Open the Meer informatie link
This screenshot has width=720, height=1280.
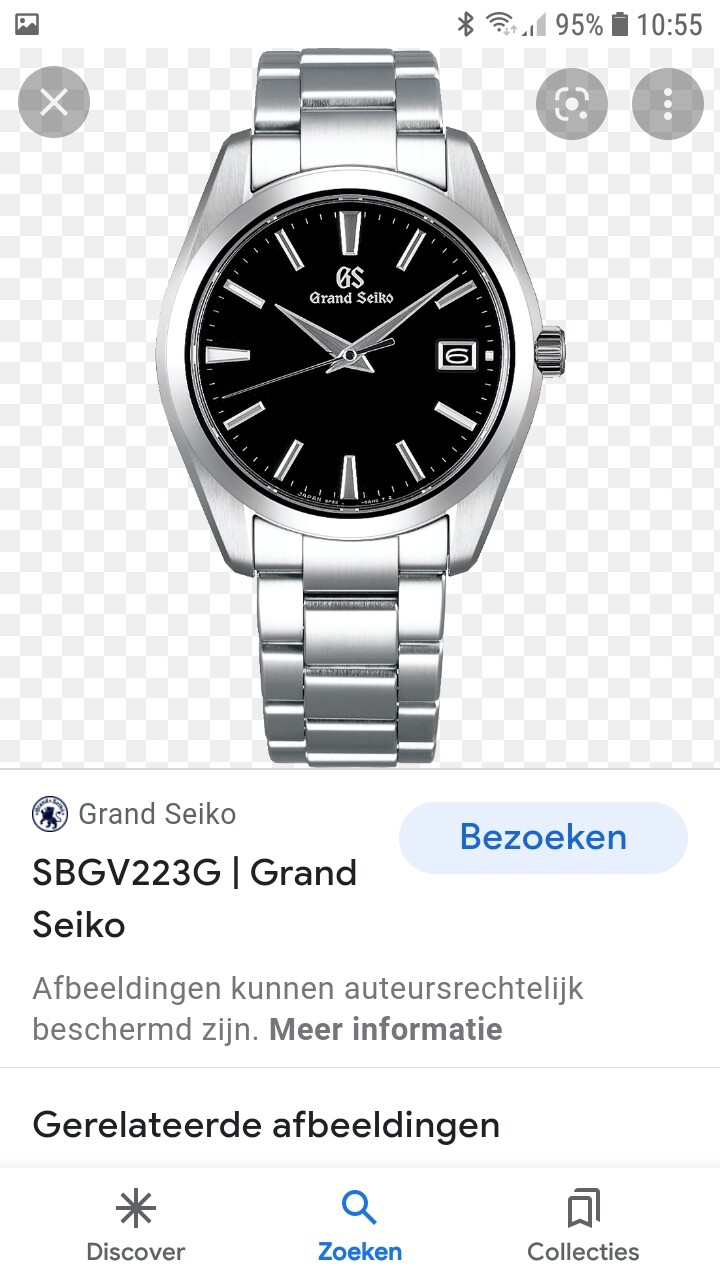pyautogui.click(x=386, y=1029)
